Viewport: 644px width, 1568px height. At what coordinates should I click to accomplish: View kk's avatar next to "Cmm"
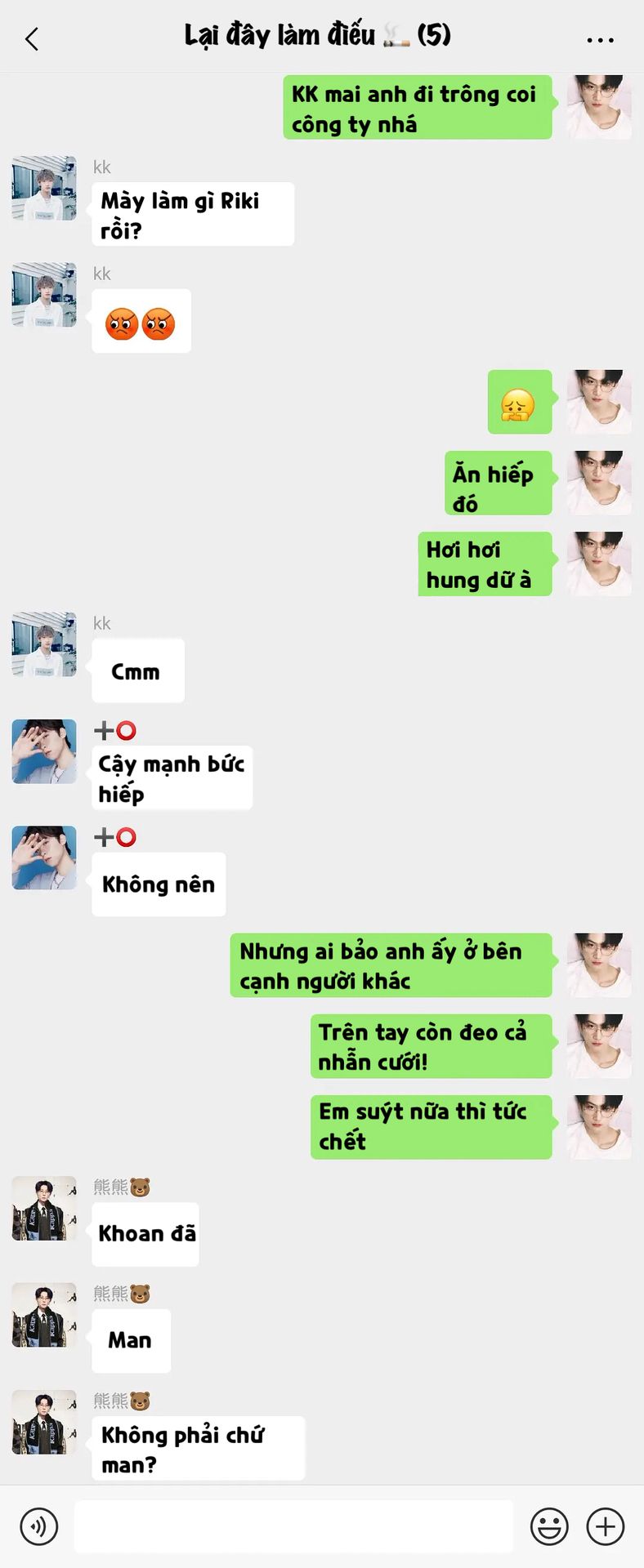44,644
